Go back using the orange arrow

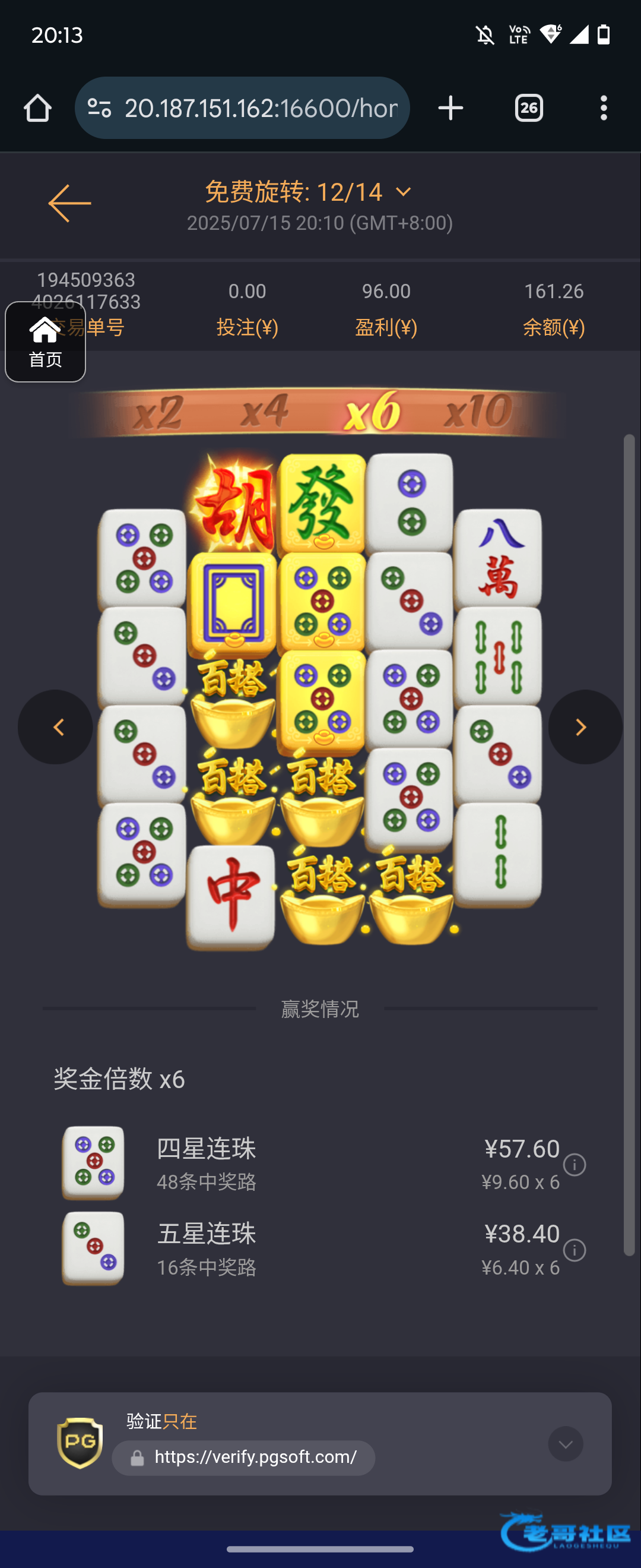[69, 203]
